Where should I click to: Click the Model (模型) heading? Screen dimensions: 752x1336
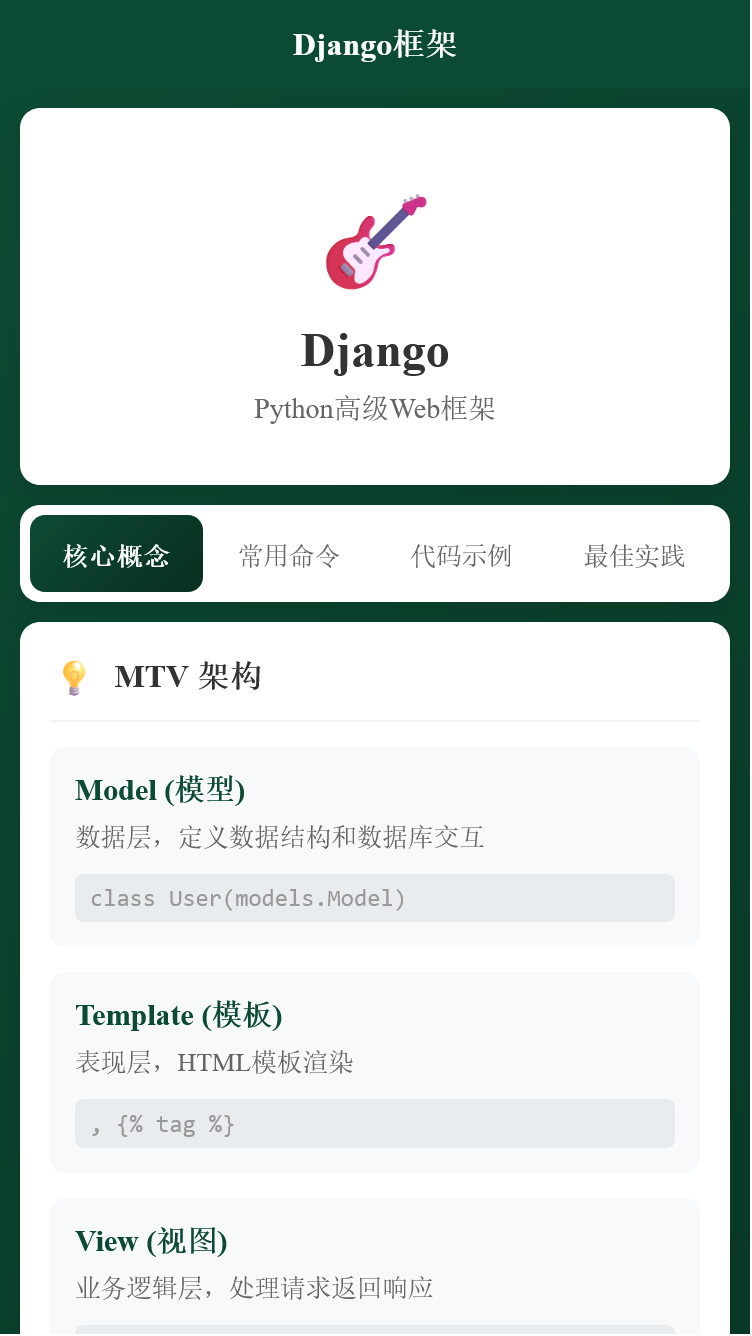[161, 790]
